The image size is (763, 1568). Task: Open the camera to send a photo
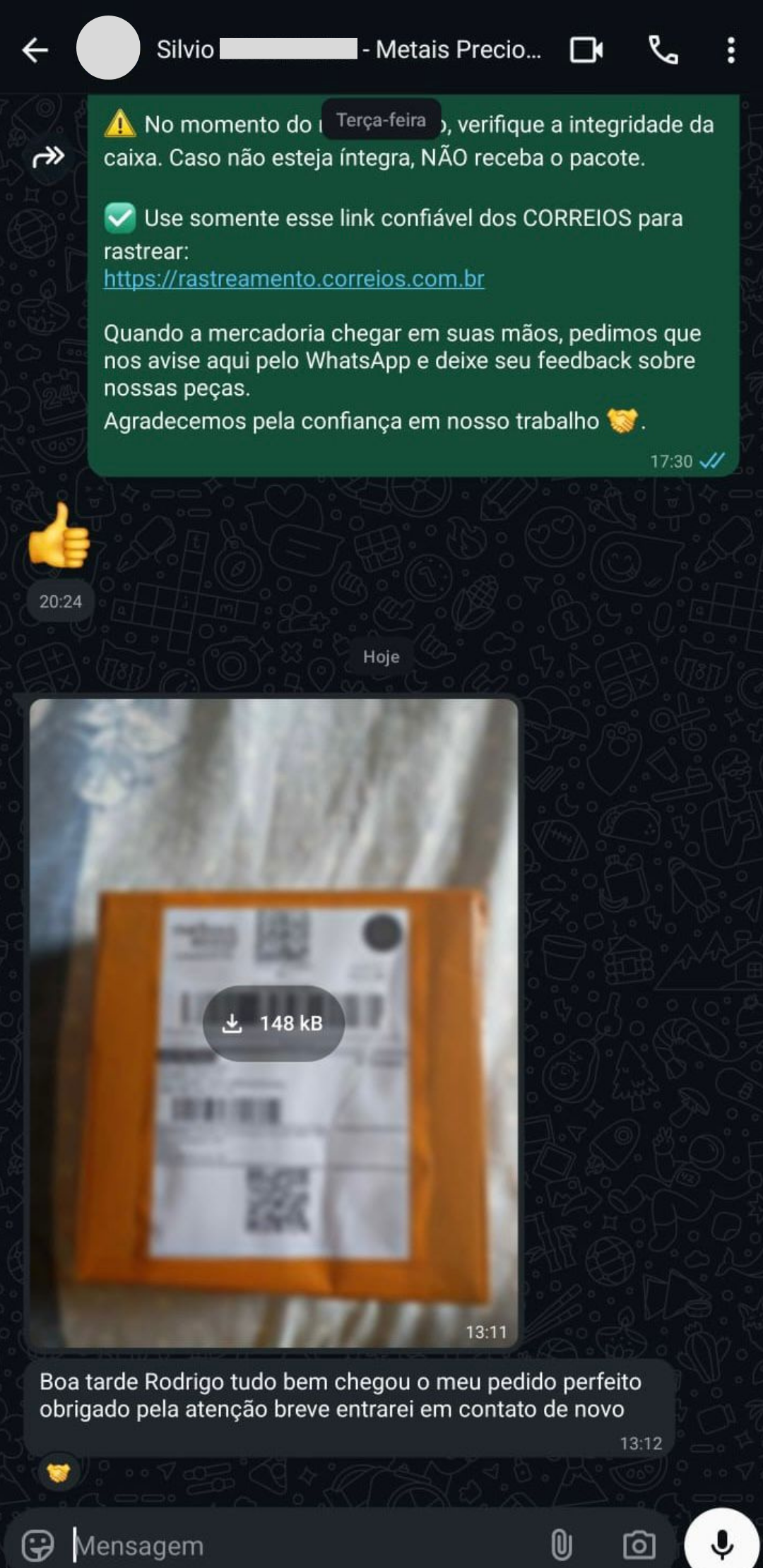point(639,1545)
